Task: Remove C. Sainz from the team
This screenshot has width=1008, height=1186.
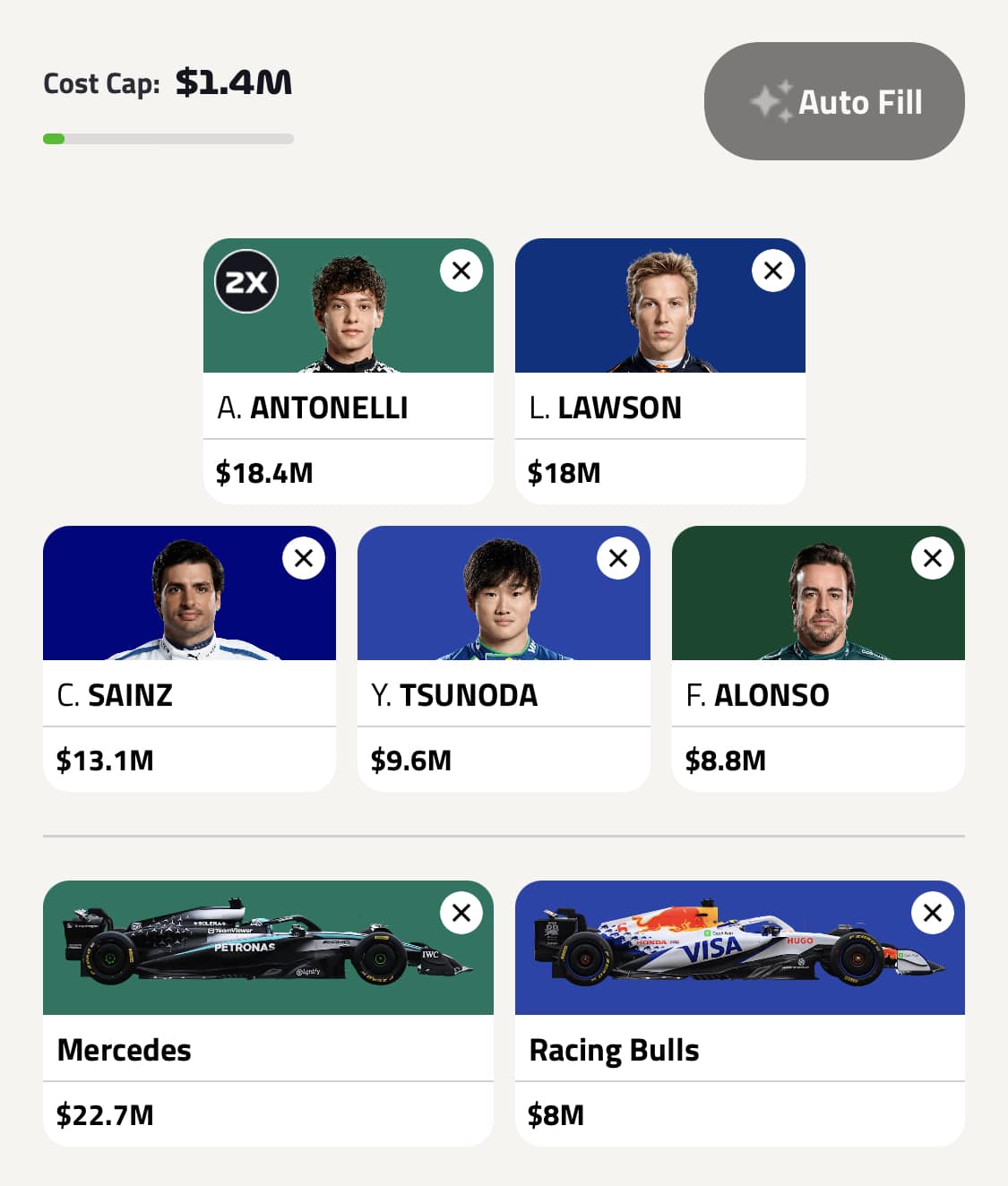Action: [x=304, y=558]
